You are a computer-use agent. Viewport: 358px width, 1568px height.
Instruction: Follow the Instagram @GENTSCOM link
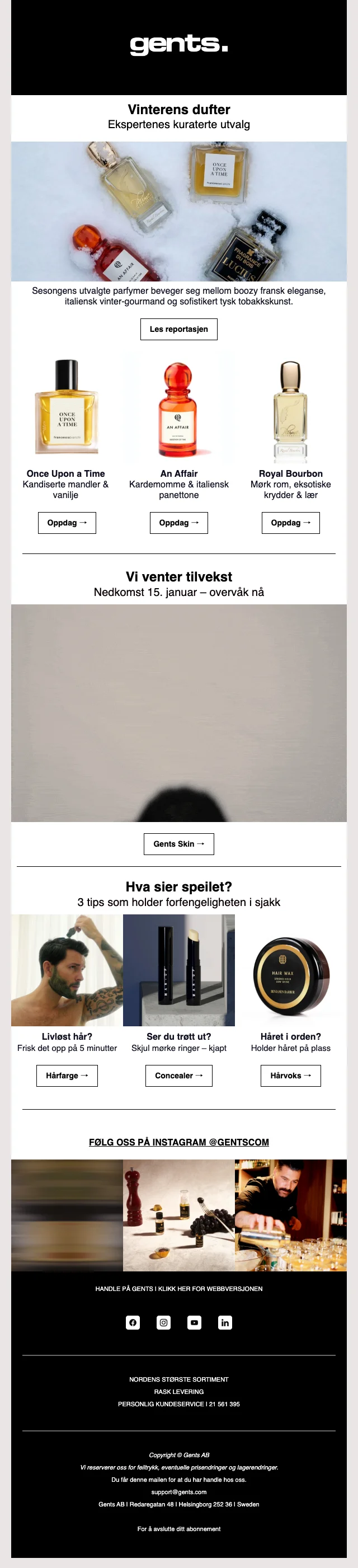click(178, 1143)
